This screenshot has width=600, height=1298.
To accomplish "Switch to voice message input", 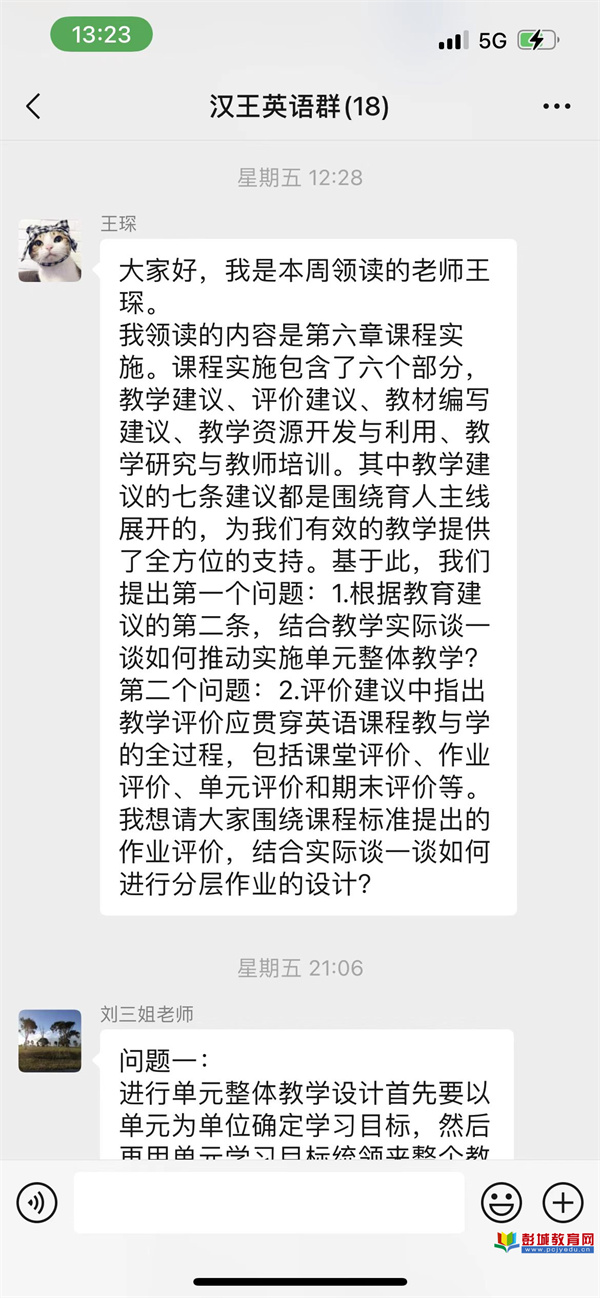I will pos(37,1203).
